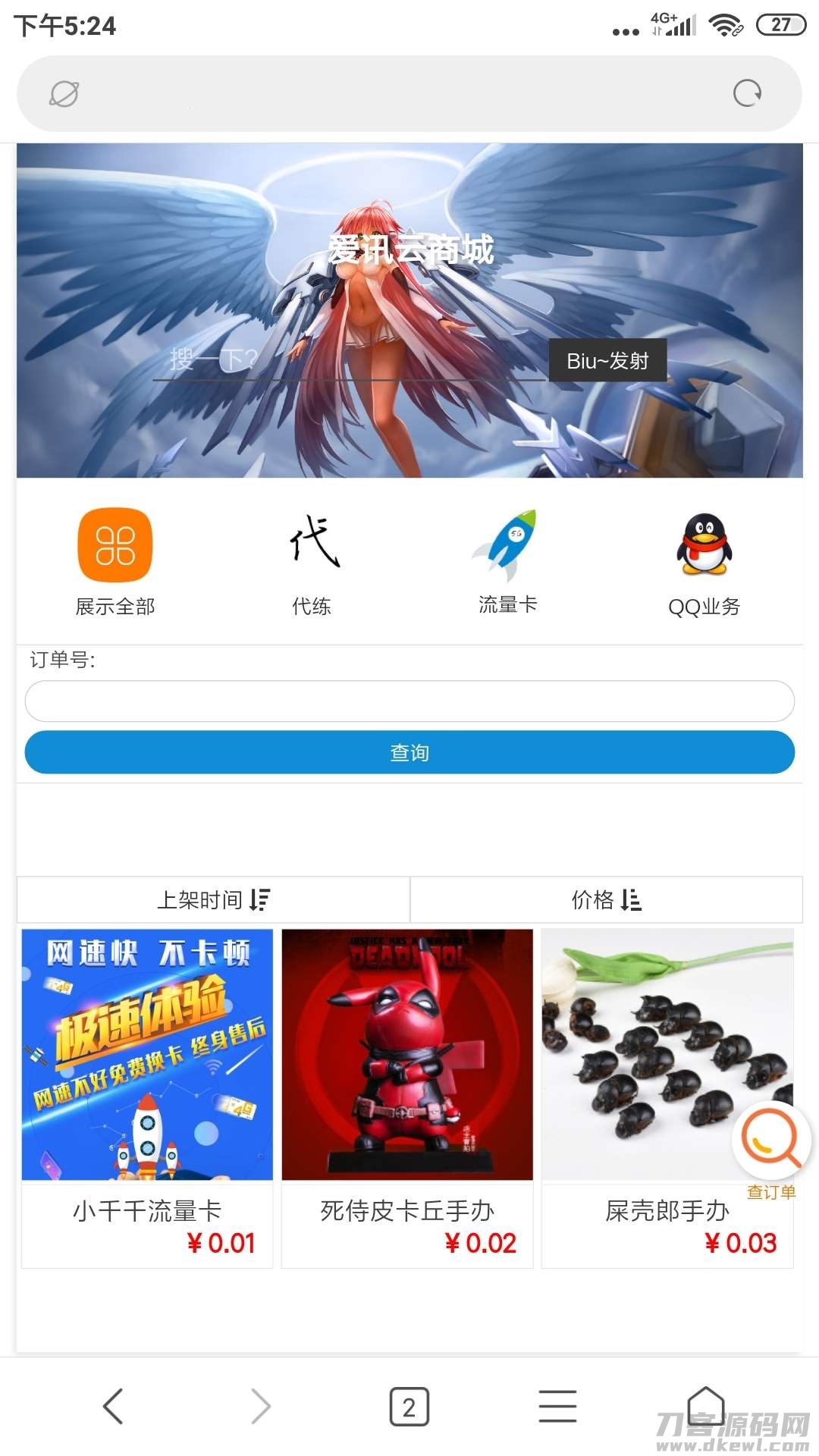Image resolution: width=819 pixels, height=1456 pixels.
Task: Open the 流量卡 rocket icon
Action: pyautogui.click(x=507, y=544)
